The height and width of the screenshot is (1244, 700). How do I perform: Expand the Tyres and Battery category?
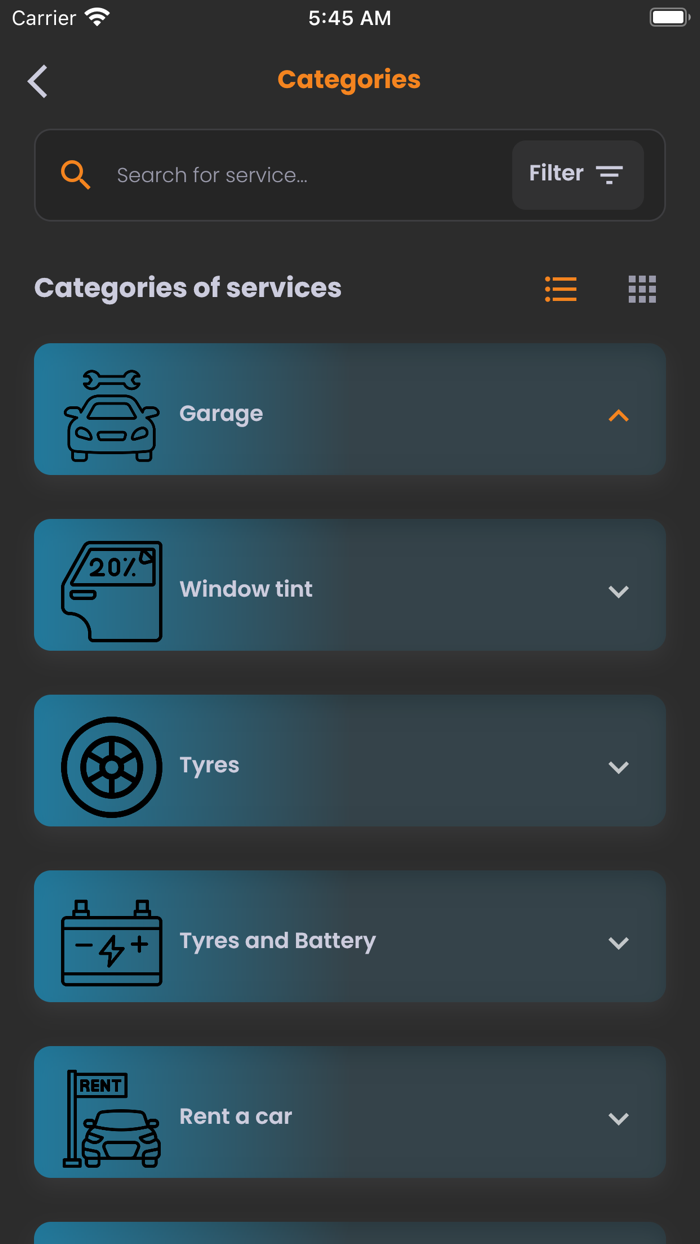point(619,943)
